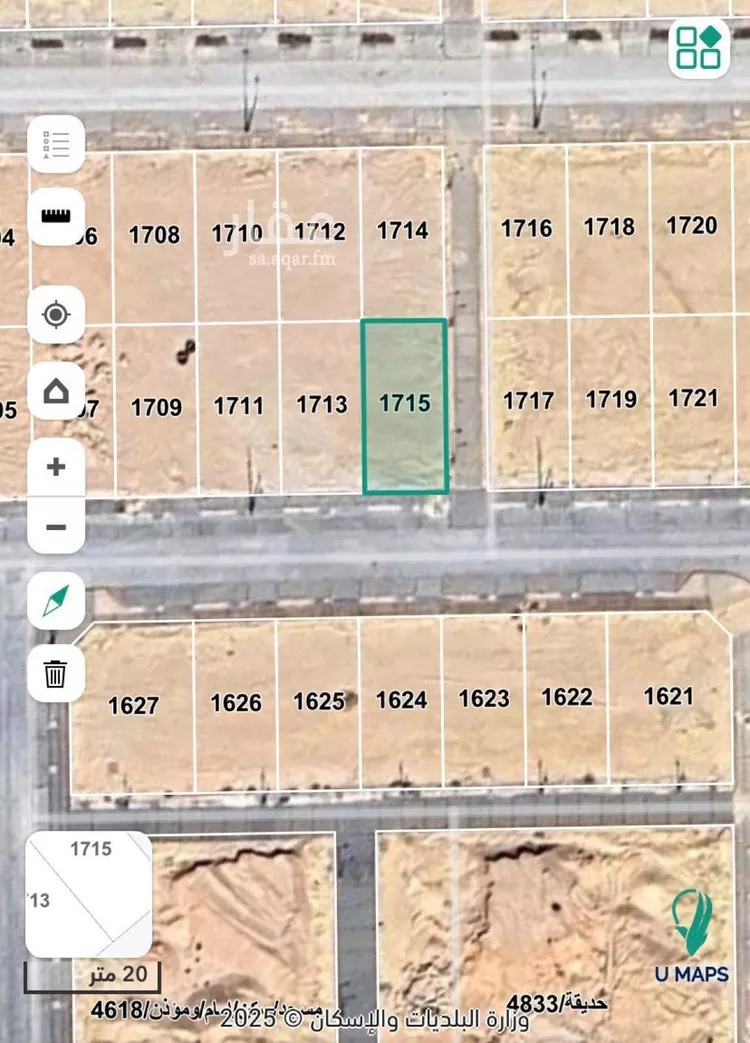Zoom in with the plus button
750x1043 pixels.
(56, 467)
